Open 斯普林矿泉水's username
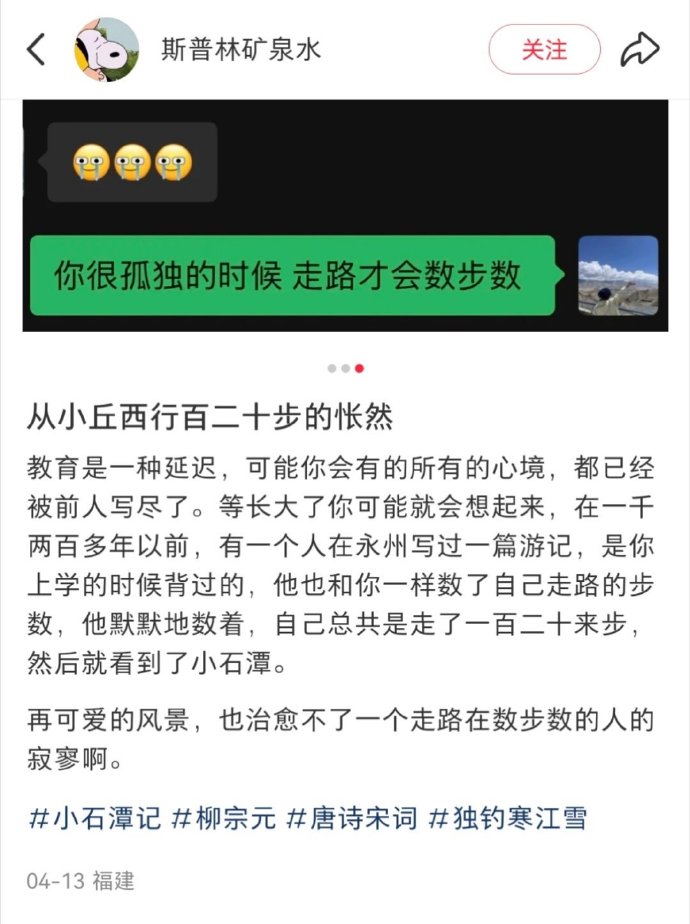 [x=241, y=49]
